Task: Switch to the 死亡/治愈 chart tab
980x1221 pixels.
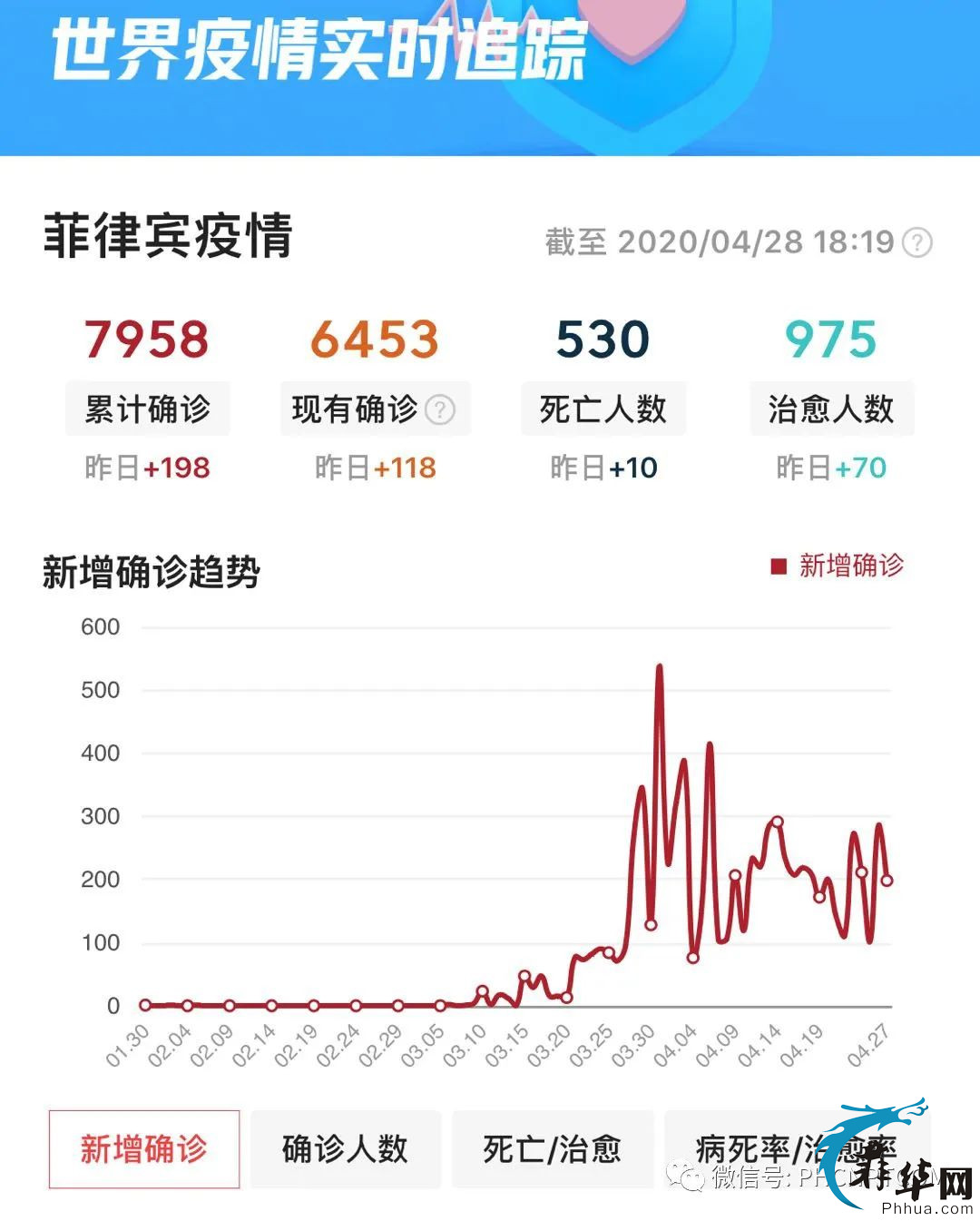Action: (552, 1148)
